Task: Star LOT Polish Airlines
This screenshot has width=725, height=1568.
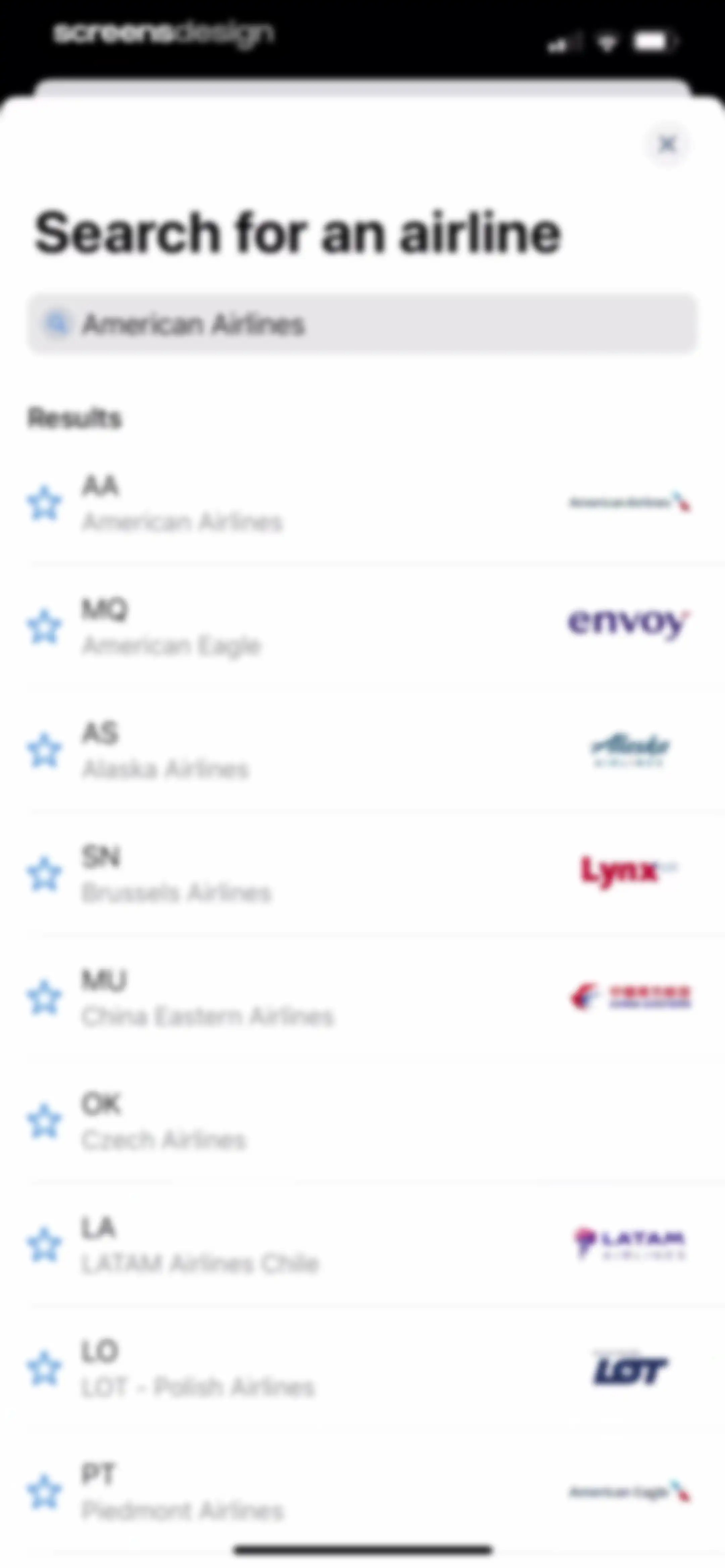Action: pyautogui.click(x=44, y=1368)
